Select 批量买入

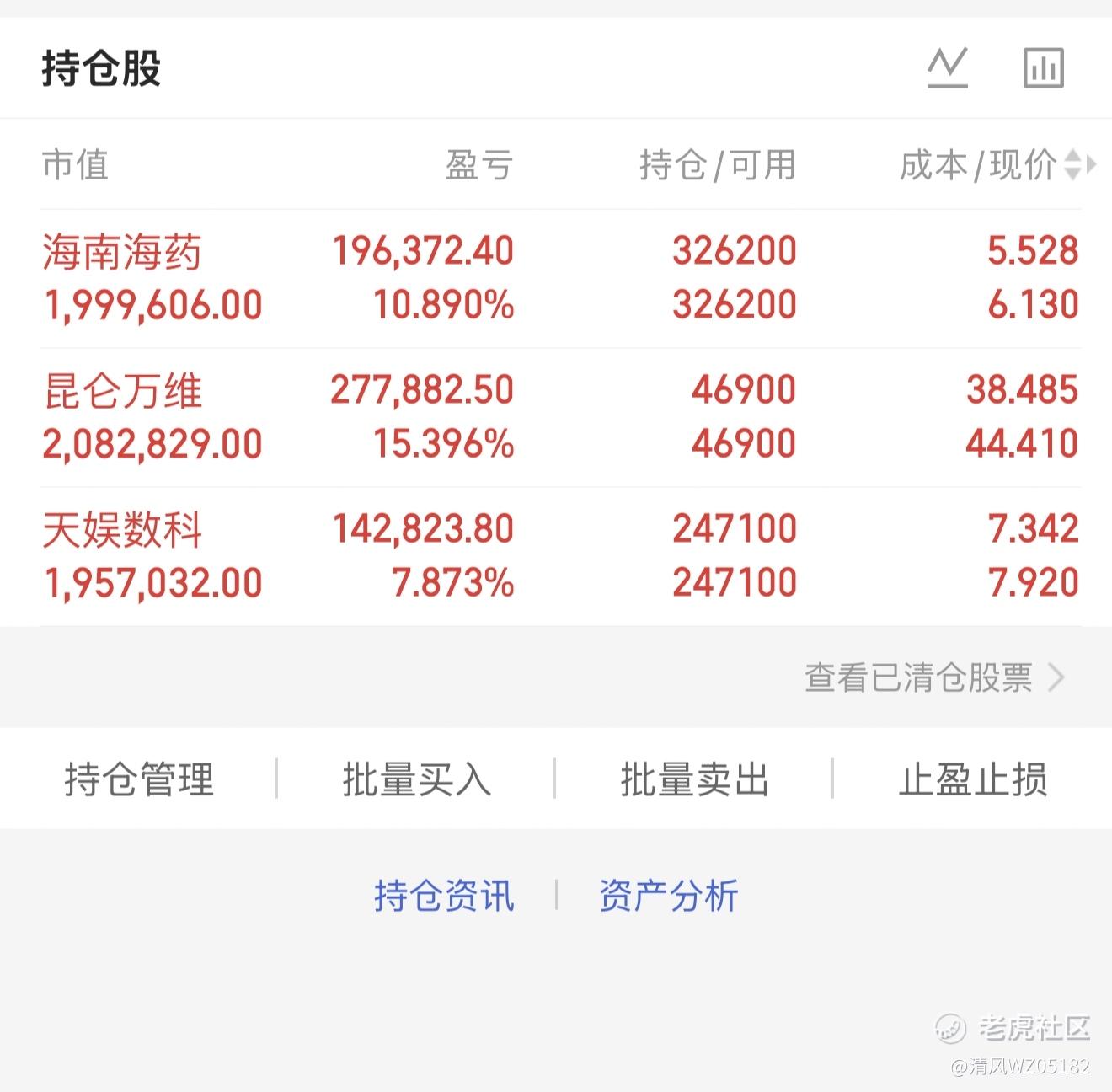pyautogui.click(x=416, y=779)
